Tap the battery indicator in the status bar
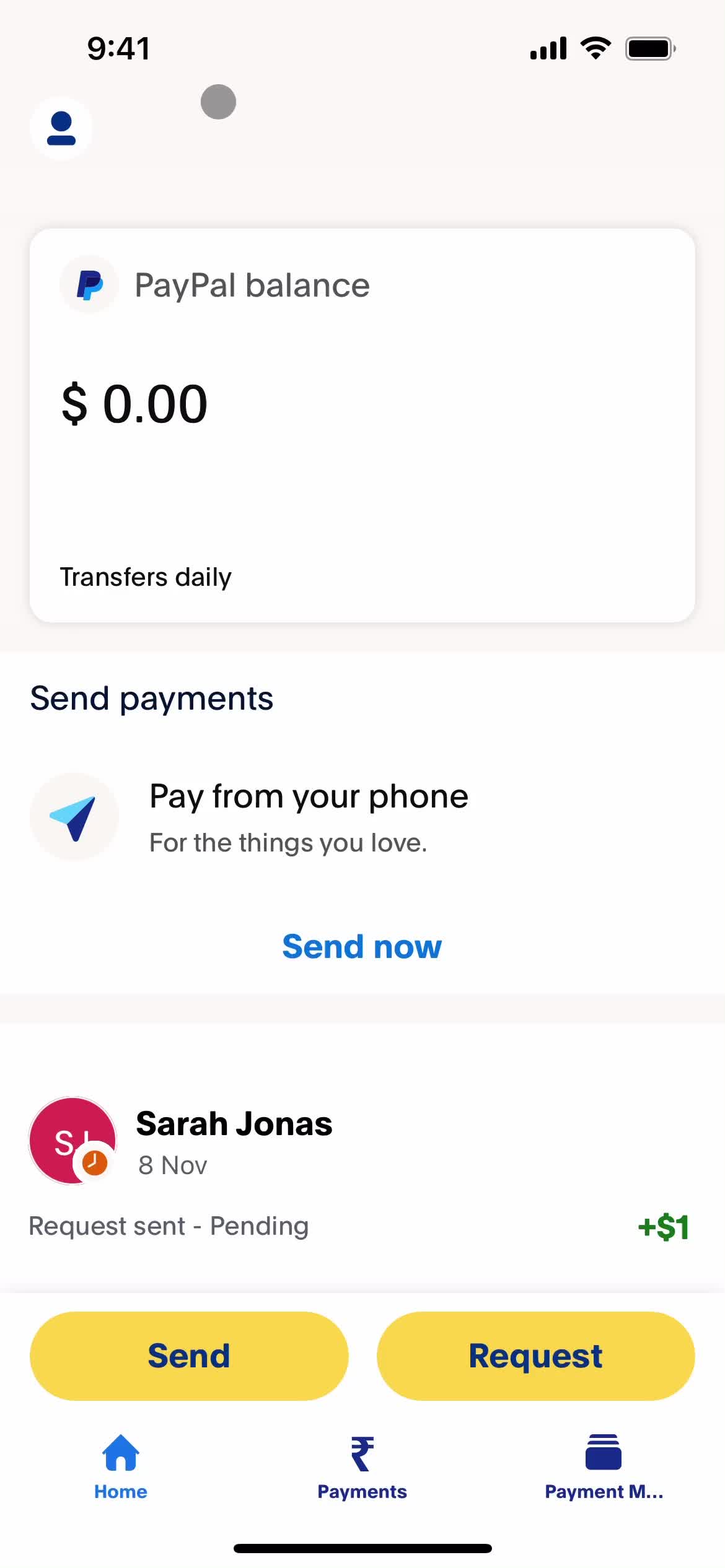The image size is (725, 1568). click(x=649, y=46)
